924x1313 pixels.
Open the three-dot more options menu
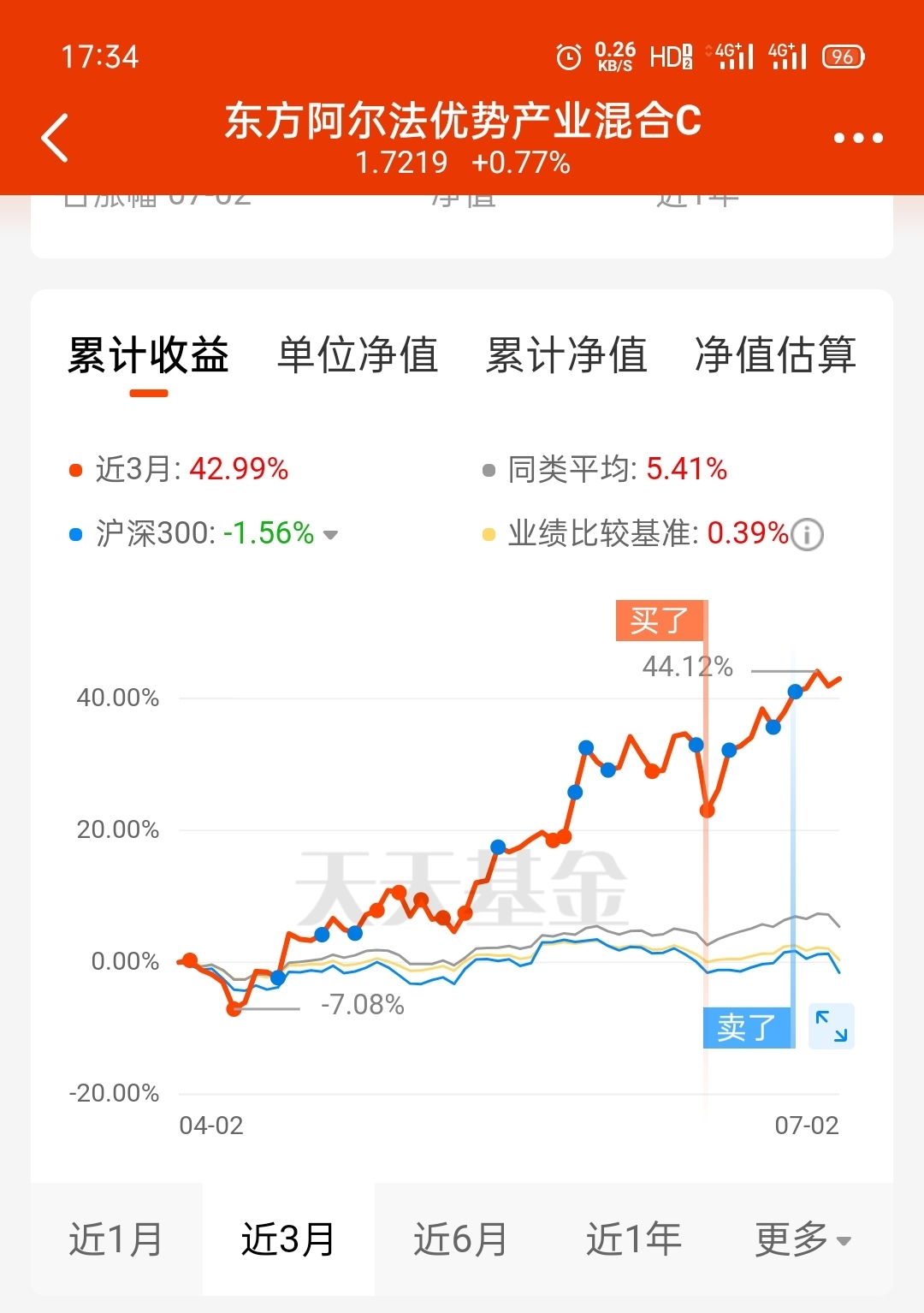point(858,137)
